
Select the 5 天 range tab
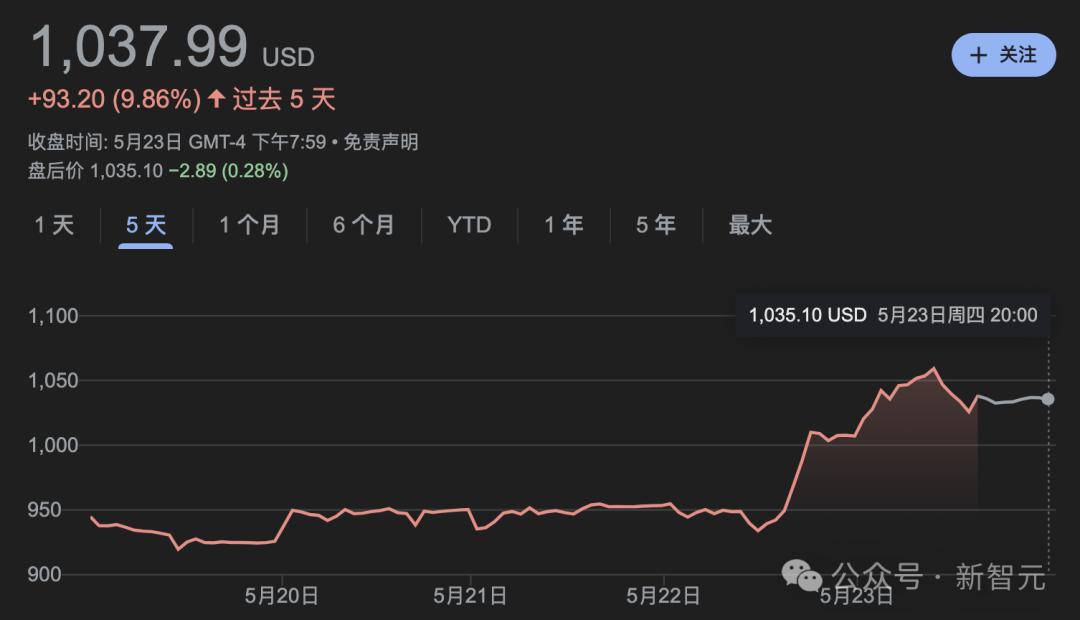146,225
